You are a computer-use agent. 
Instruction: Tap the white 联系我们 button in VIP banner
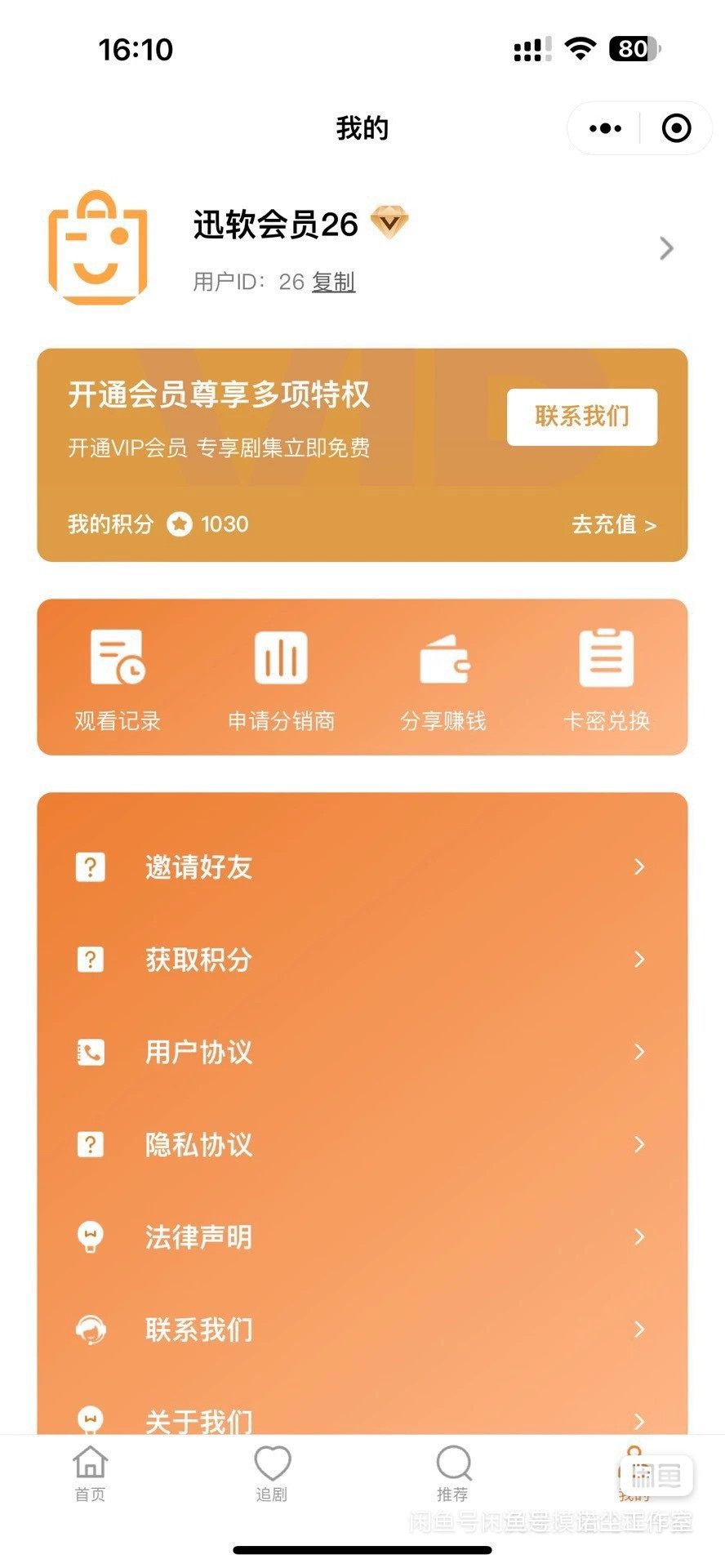(x=581, y=416)
